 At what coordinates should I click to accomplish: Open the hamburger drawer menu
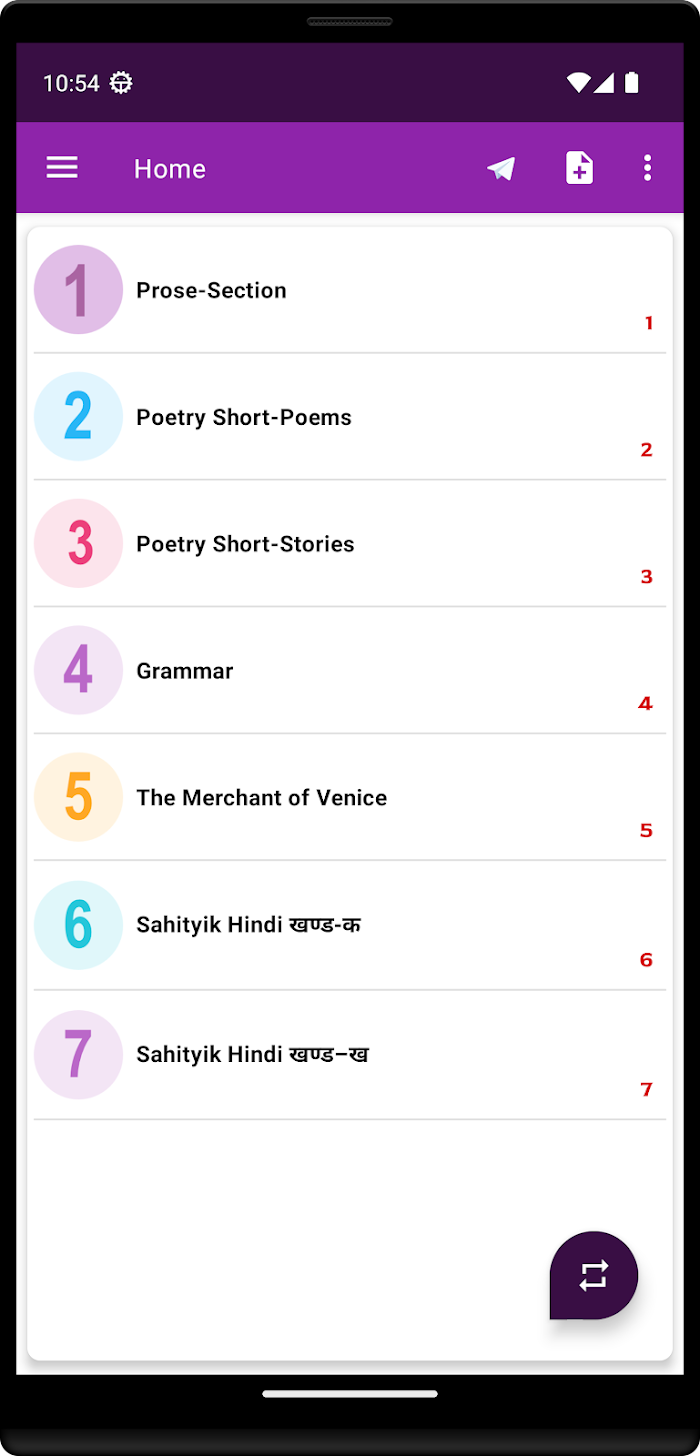[62, 168]
